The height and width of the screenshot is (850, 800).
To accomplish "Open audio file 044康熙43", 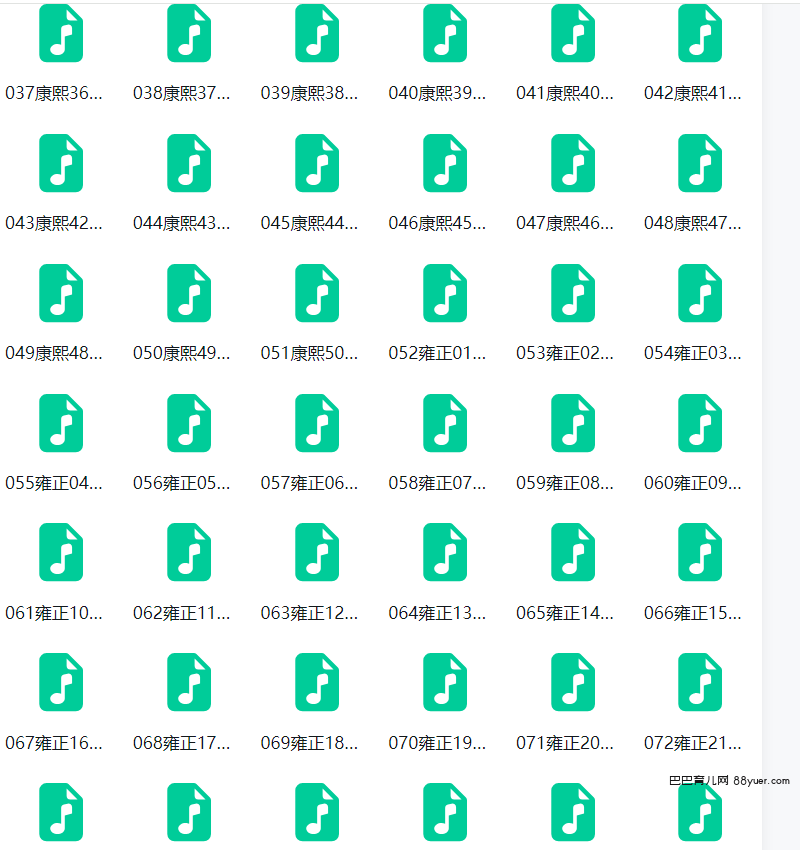I will (189, 164).
